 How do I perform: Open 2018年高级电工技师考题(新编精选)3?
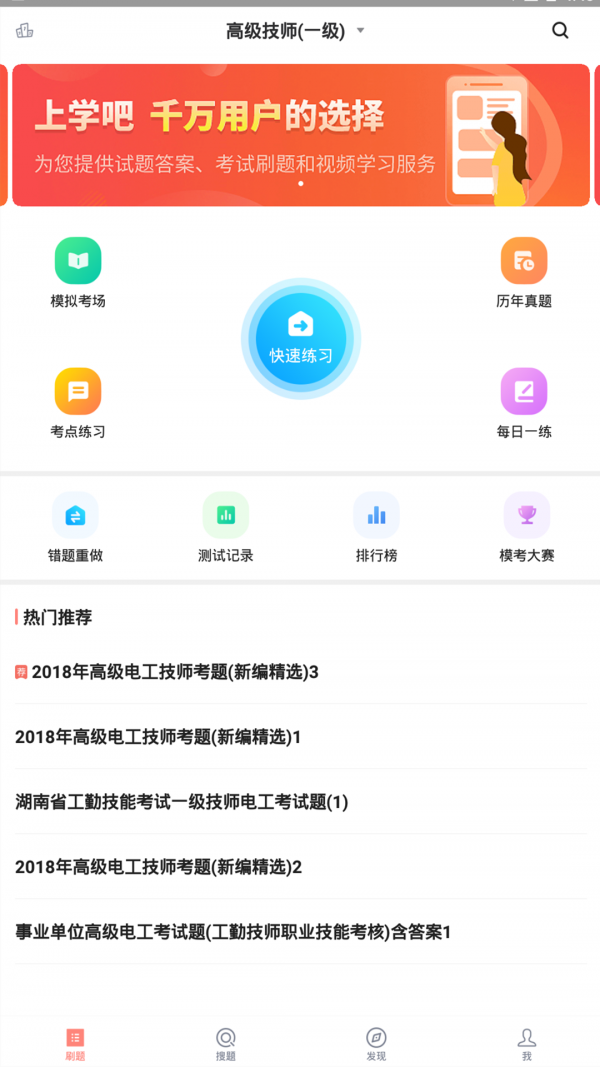pyautogui.click(x=175, y=672)
